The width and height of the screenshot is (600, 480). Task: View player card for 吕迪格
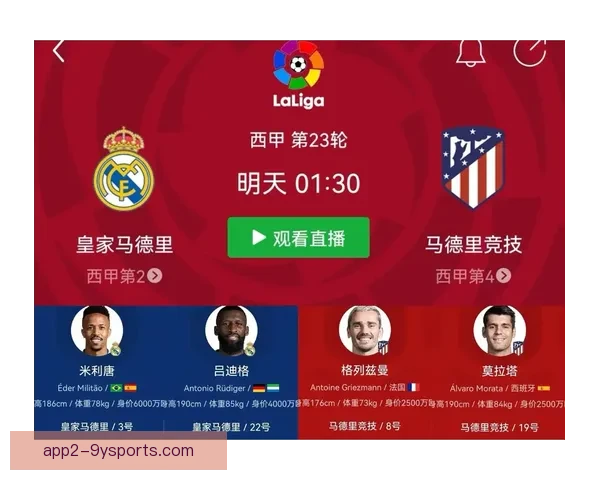pyautogui.click(x=231, y=372)
